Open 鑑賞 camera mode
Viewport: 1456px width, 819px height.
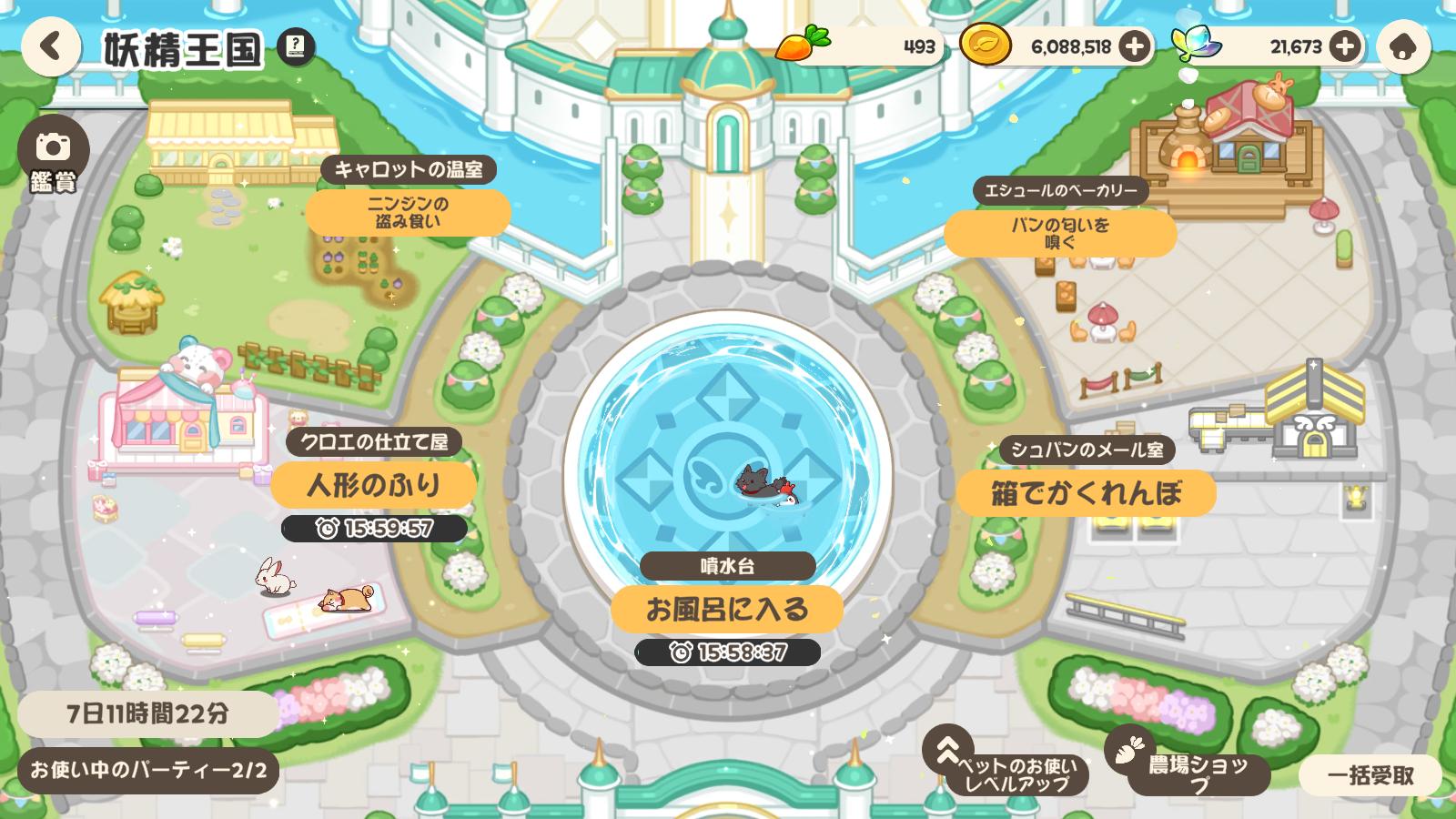53,155
